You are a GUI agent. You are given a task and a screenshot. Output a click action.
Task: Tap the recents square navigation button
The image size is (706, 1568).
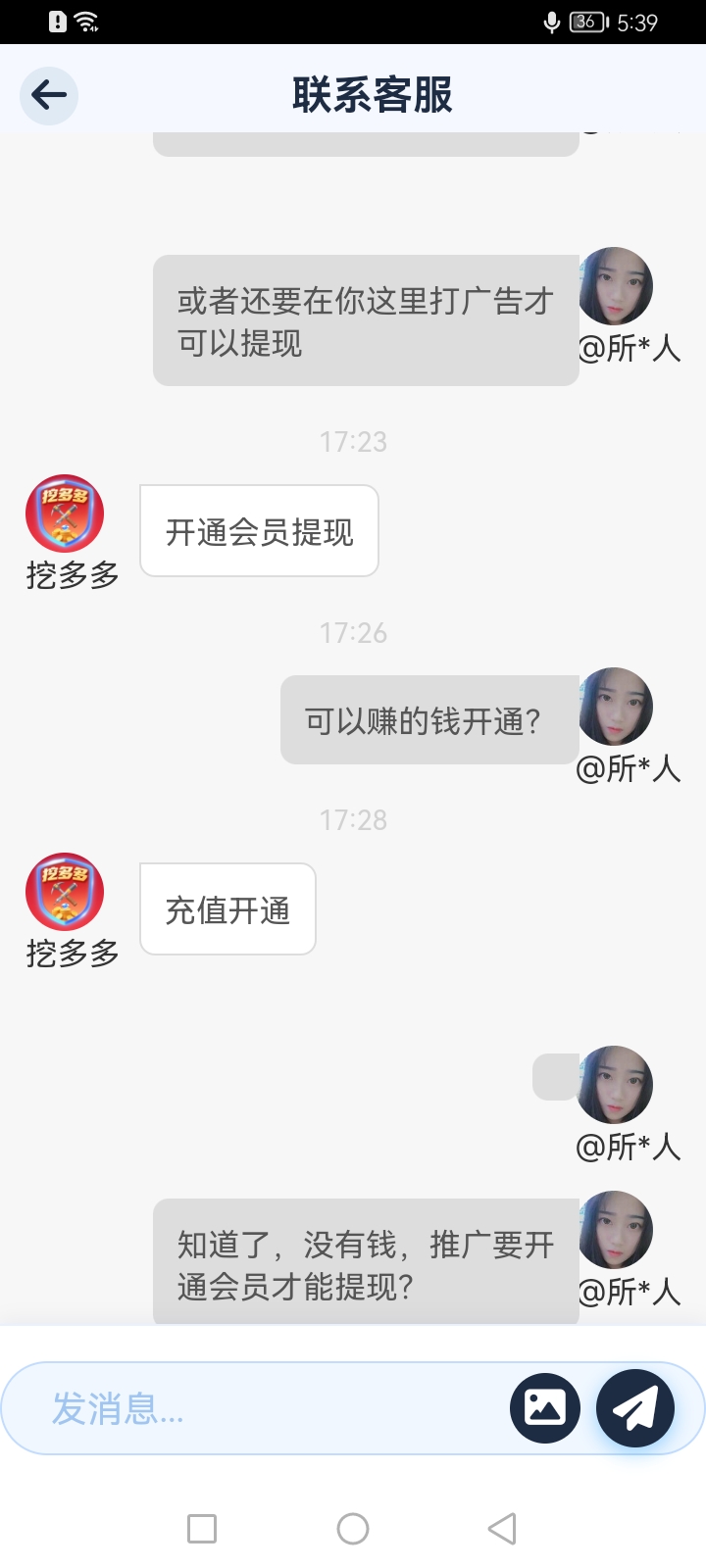coord(203,1528)
